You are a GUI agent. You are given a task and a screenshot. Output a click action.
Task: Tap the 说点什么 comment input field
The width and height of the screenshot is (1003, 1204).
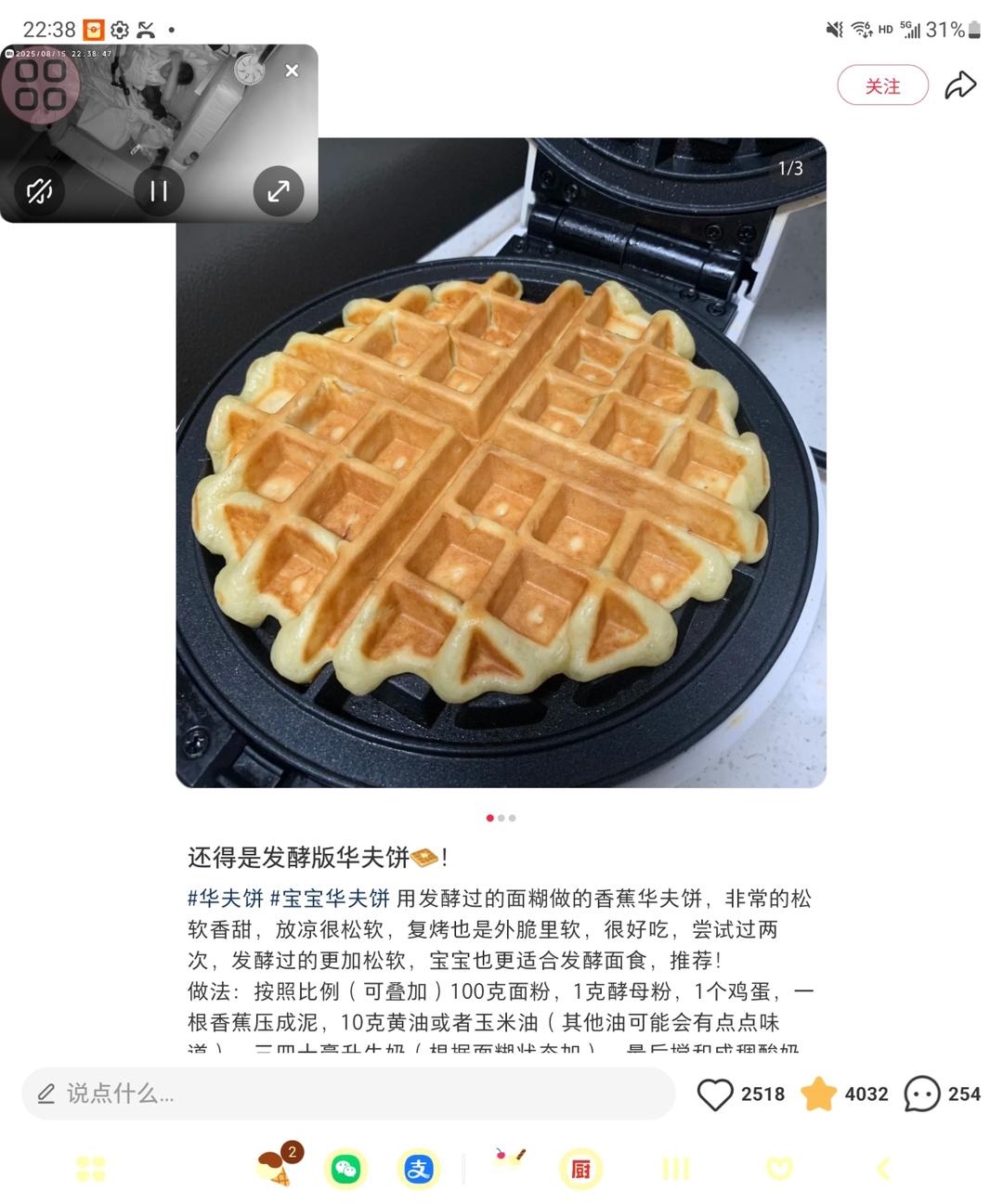[x=348, y=1094]
